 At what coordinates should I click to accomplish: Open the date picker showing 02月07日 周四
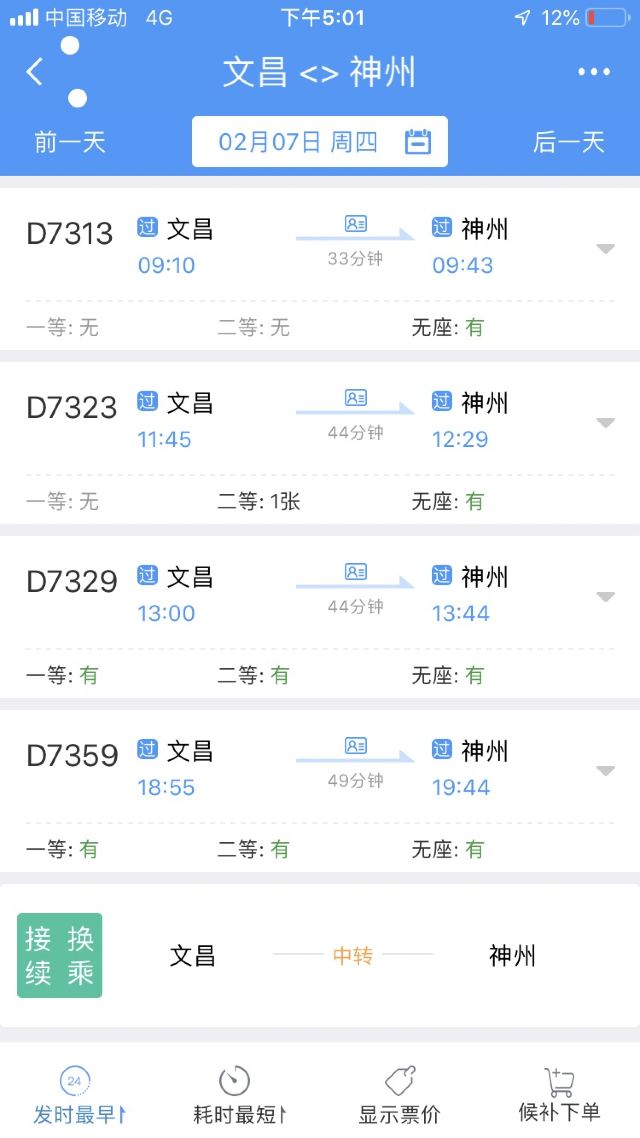(x=320, y=142)
